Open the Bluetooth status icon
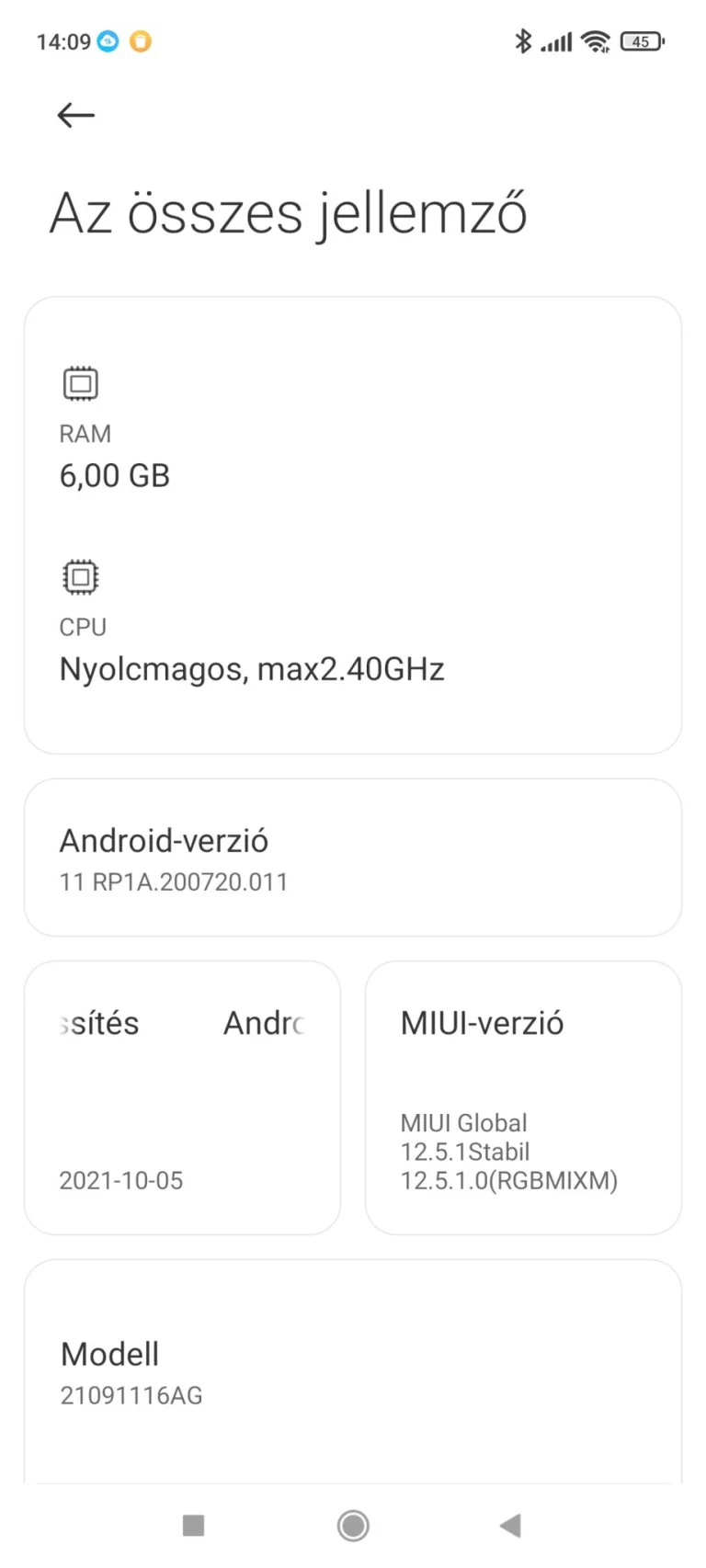Screen dimensions: 706x1568 [x=524, y=40]
